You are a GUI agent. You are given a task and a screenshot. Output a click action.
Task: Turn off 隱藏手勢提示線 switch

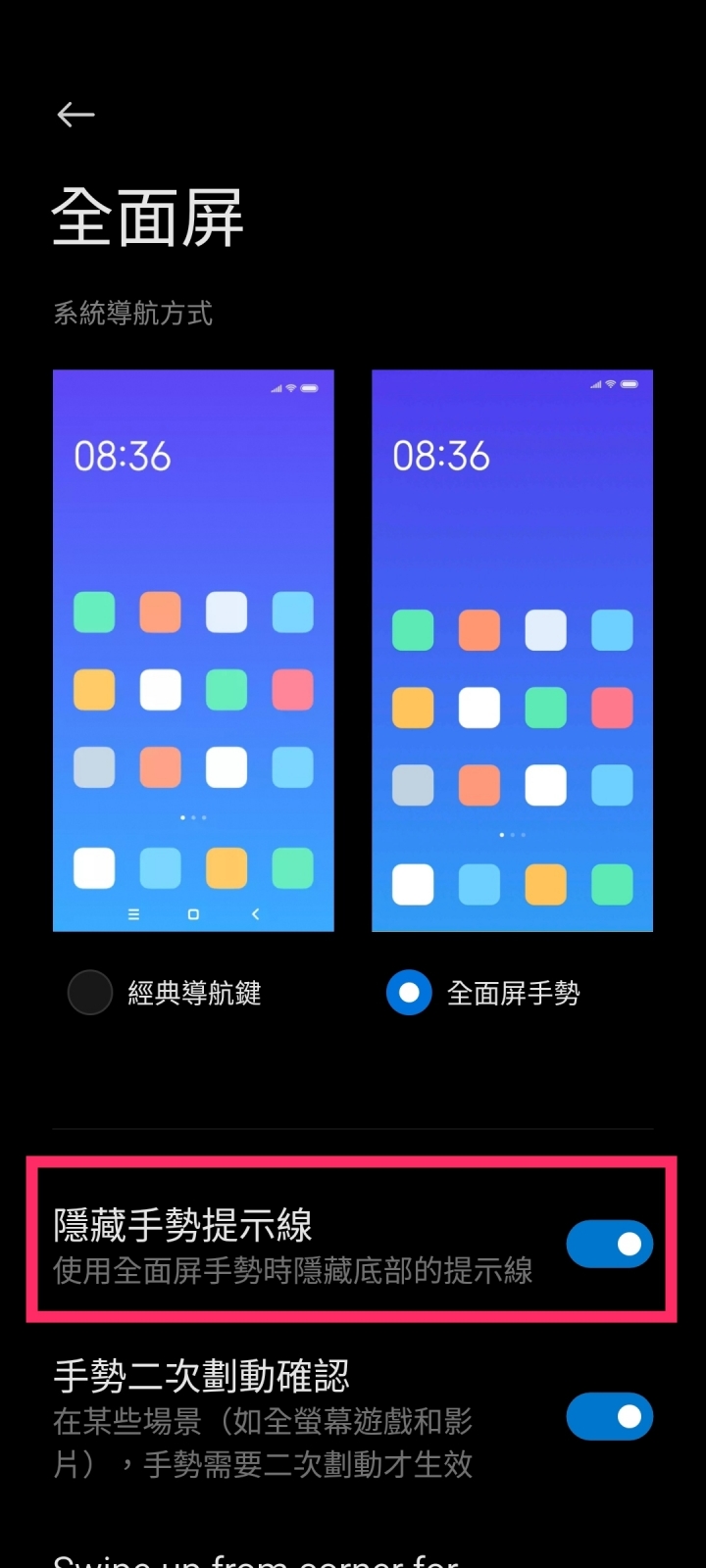coord(609,1244)
